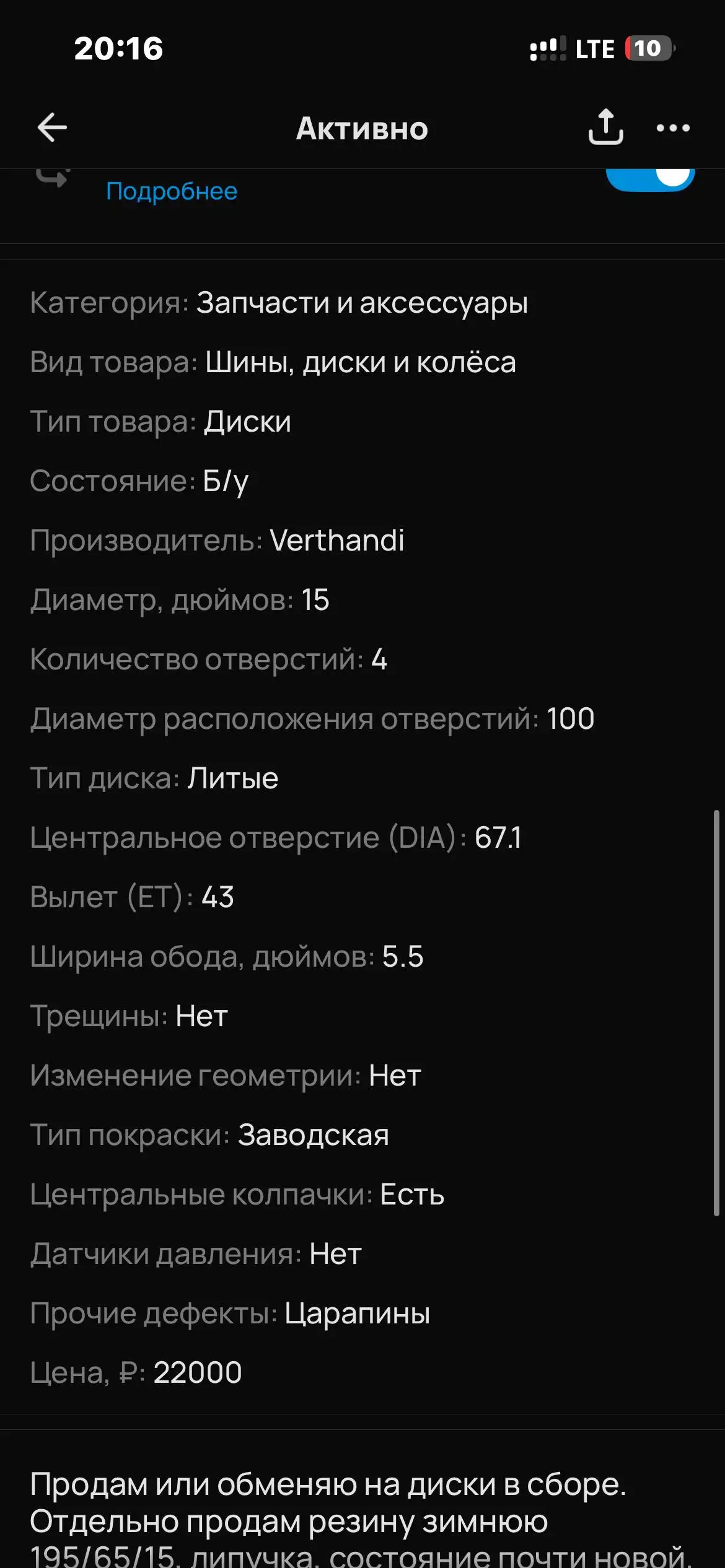Open the three-dot overflow menu
The image size is (725, 1568).
pyautogui.click(x=672, y=128)
